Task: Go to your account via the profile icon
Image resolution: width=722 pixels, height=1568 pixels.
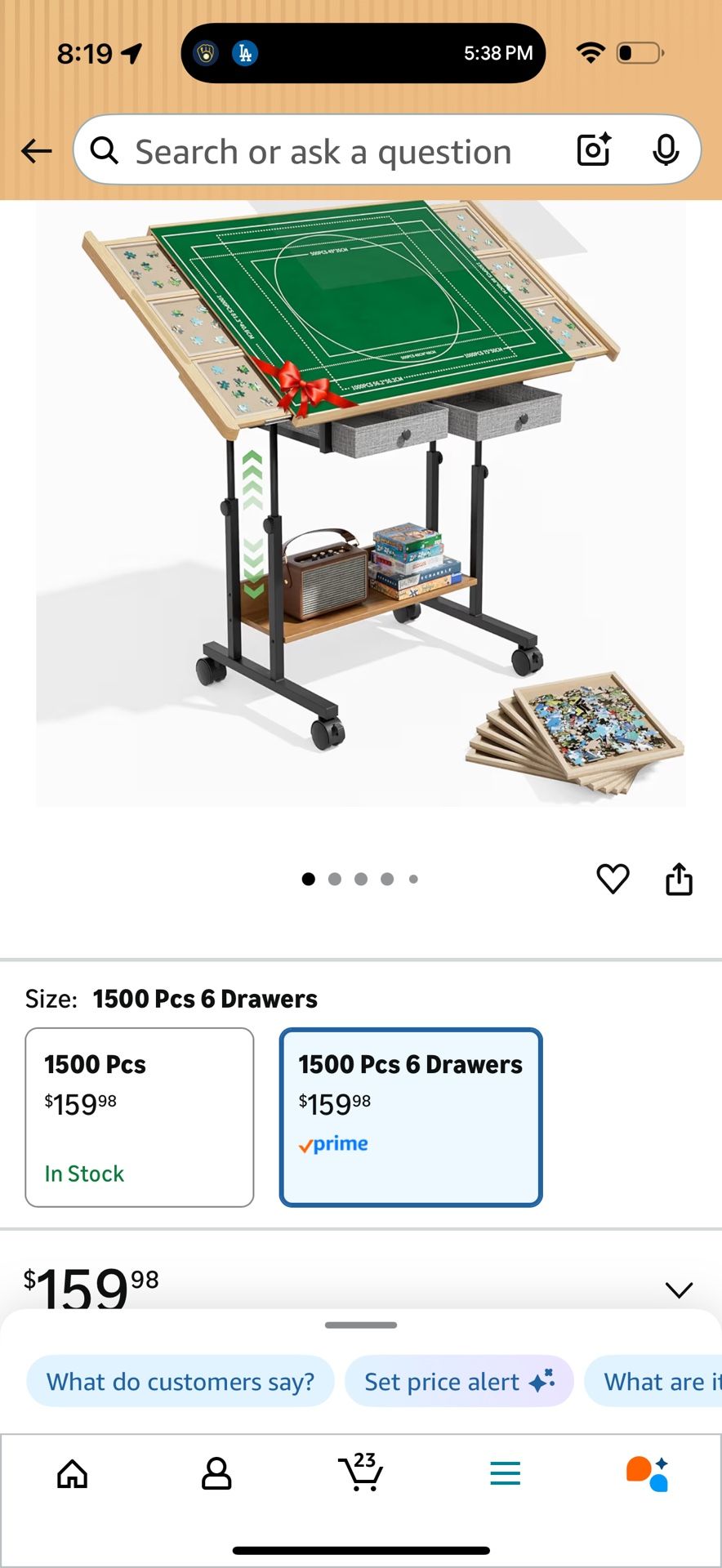Action: pyautogui.click(x=216, y=1474)
